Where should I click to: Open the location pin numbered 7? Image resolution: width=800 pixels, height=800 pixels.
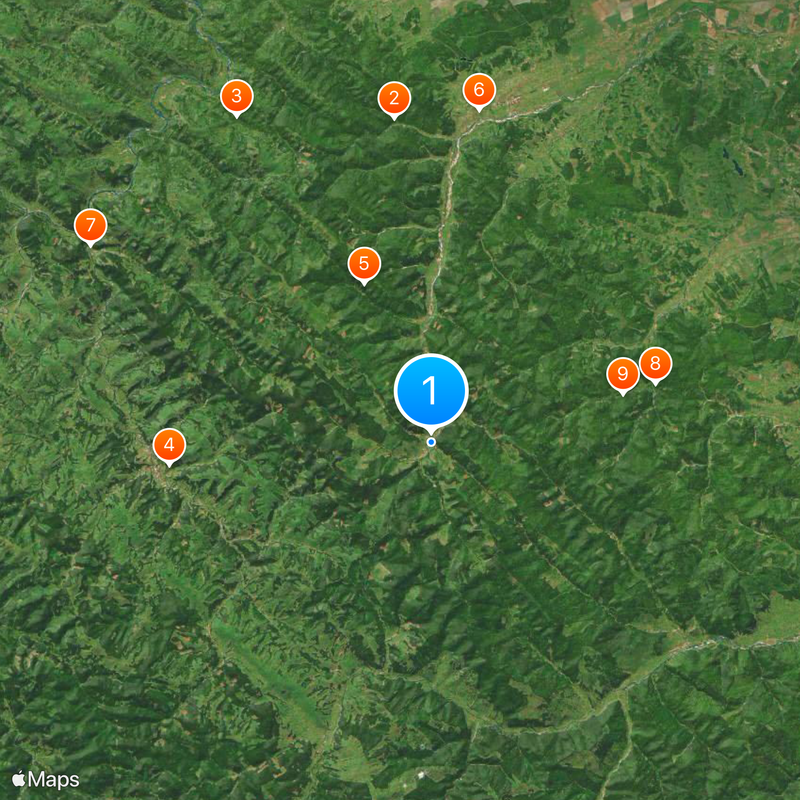tap(90, 225)
